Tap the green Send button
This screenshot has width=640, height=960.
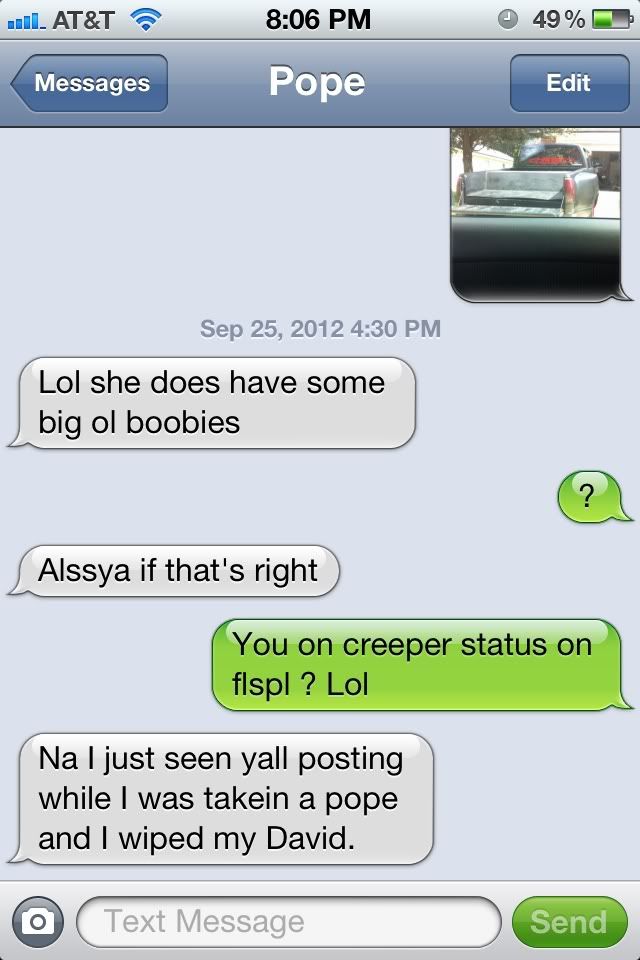568,921
